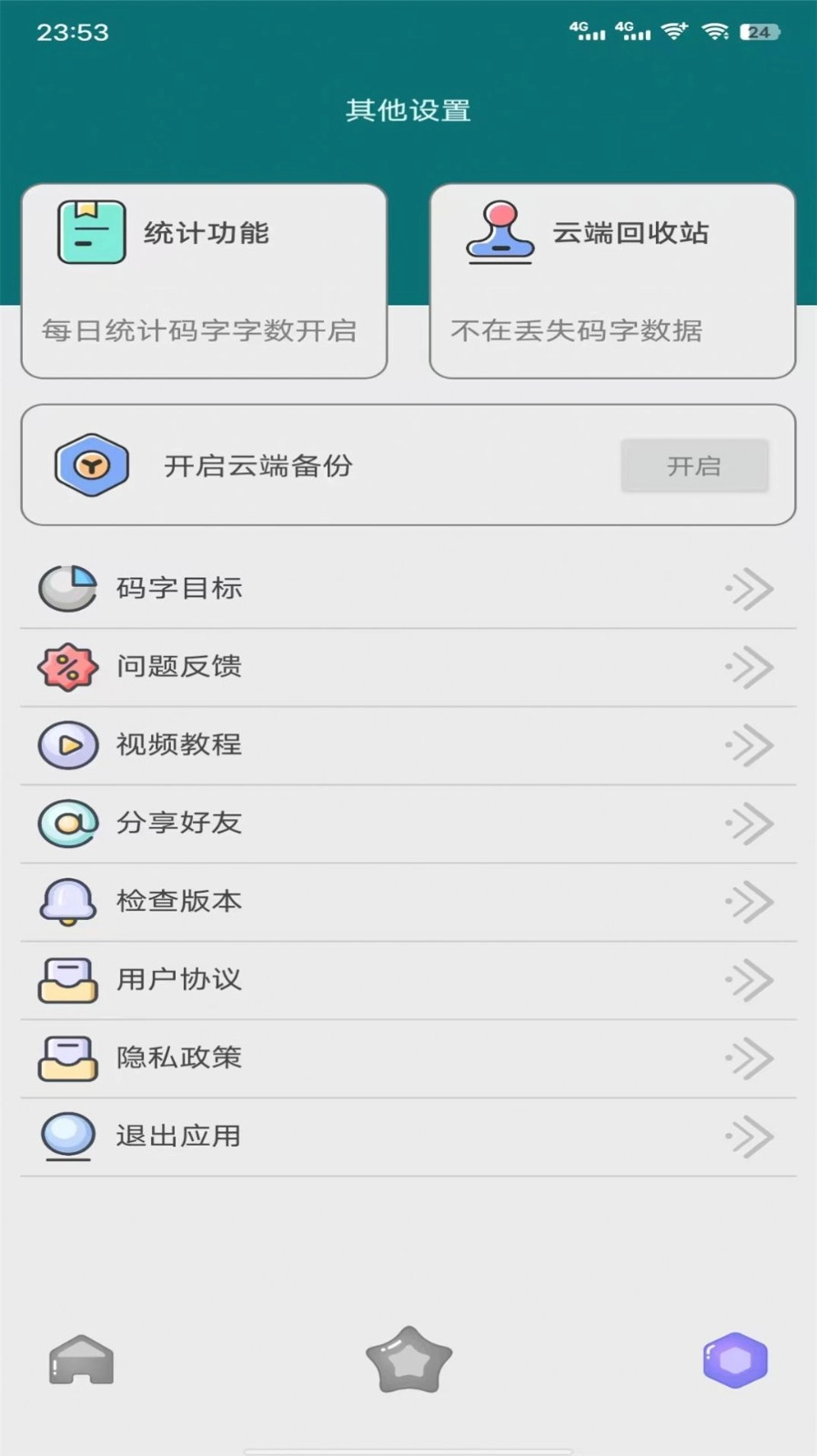The width and height of the screenshot is (817, 1456).
Task: Click the 问题反馈 feedback icon
Action: (67, 666)
